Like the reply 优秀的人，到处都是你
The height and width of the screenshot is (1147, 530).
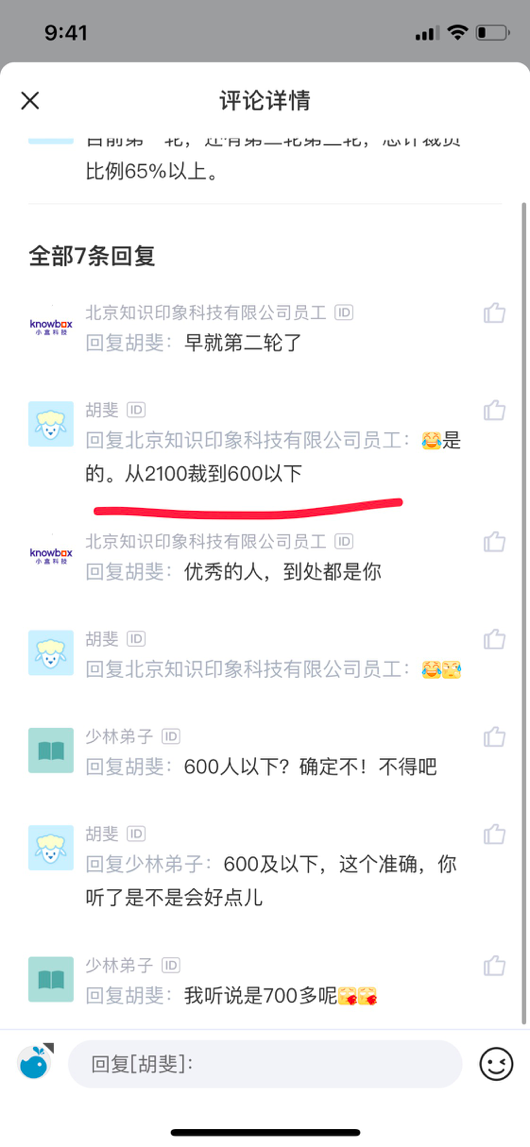tap(495, 541)
